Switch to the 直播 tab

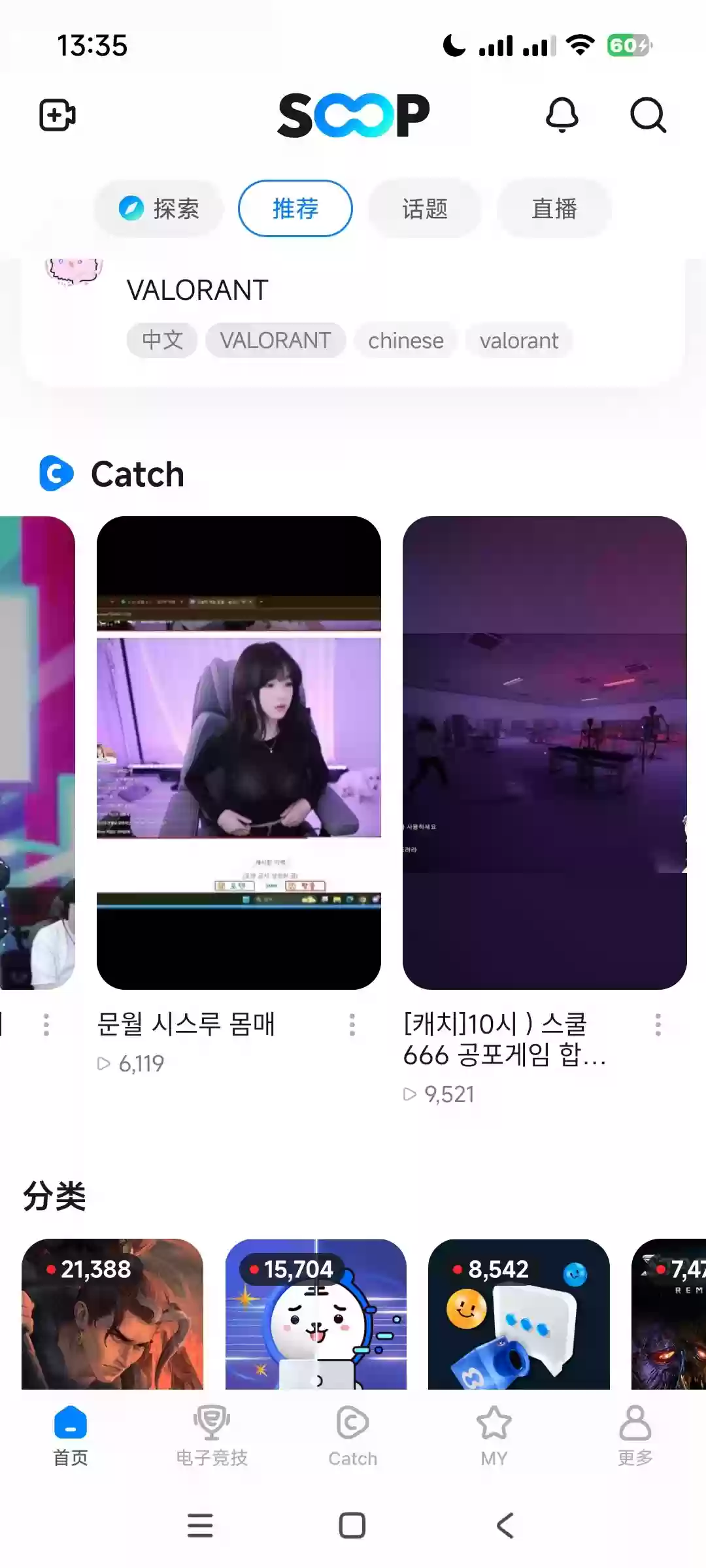554,209
